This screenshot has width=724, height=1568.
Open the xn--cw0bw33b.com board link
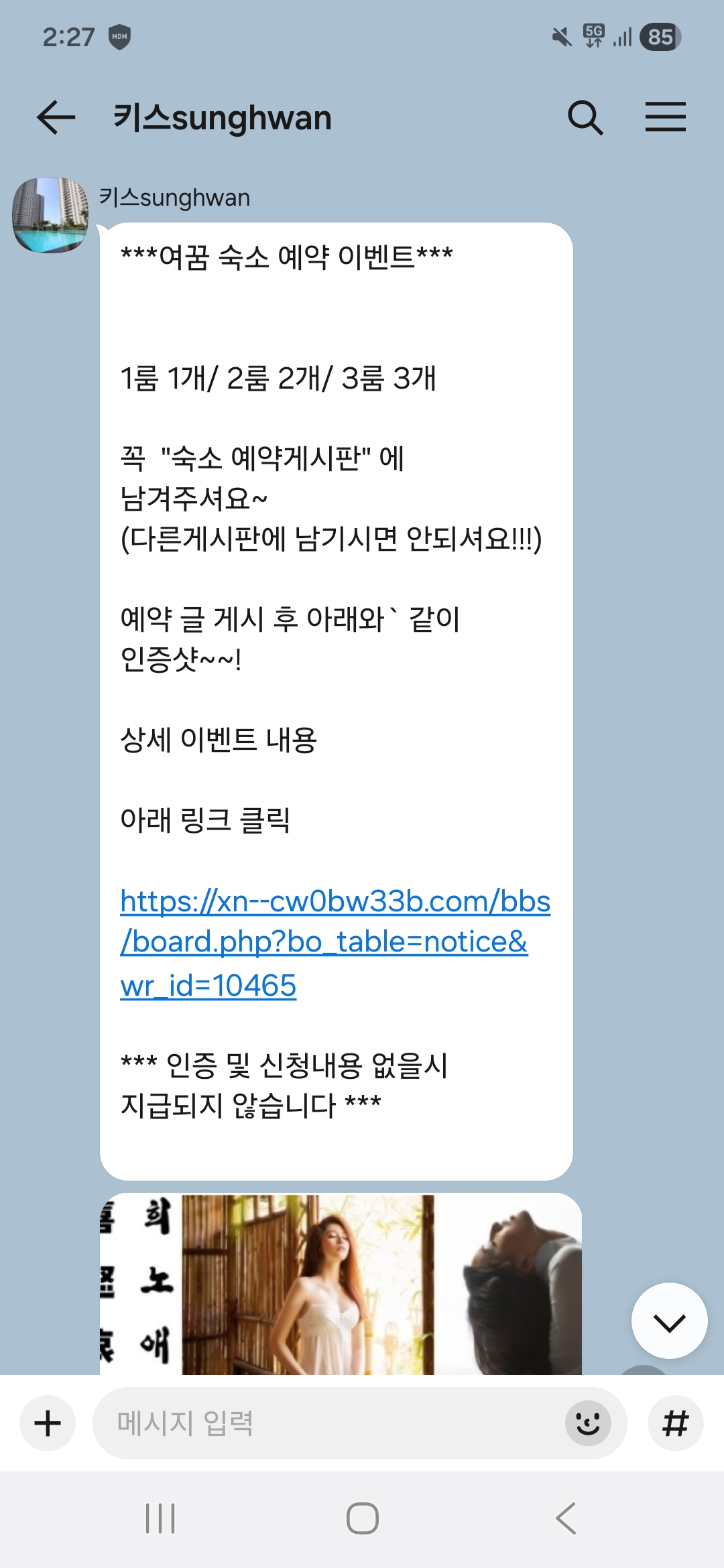tap(335, 942)
